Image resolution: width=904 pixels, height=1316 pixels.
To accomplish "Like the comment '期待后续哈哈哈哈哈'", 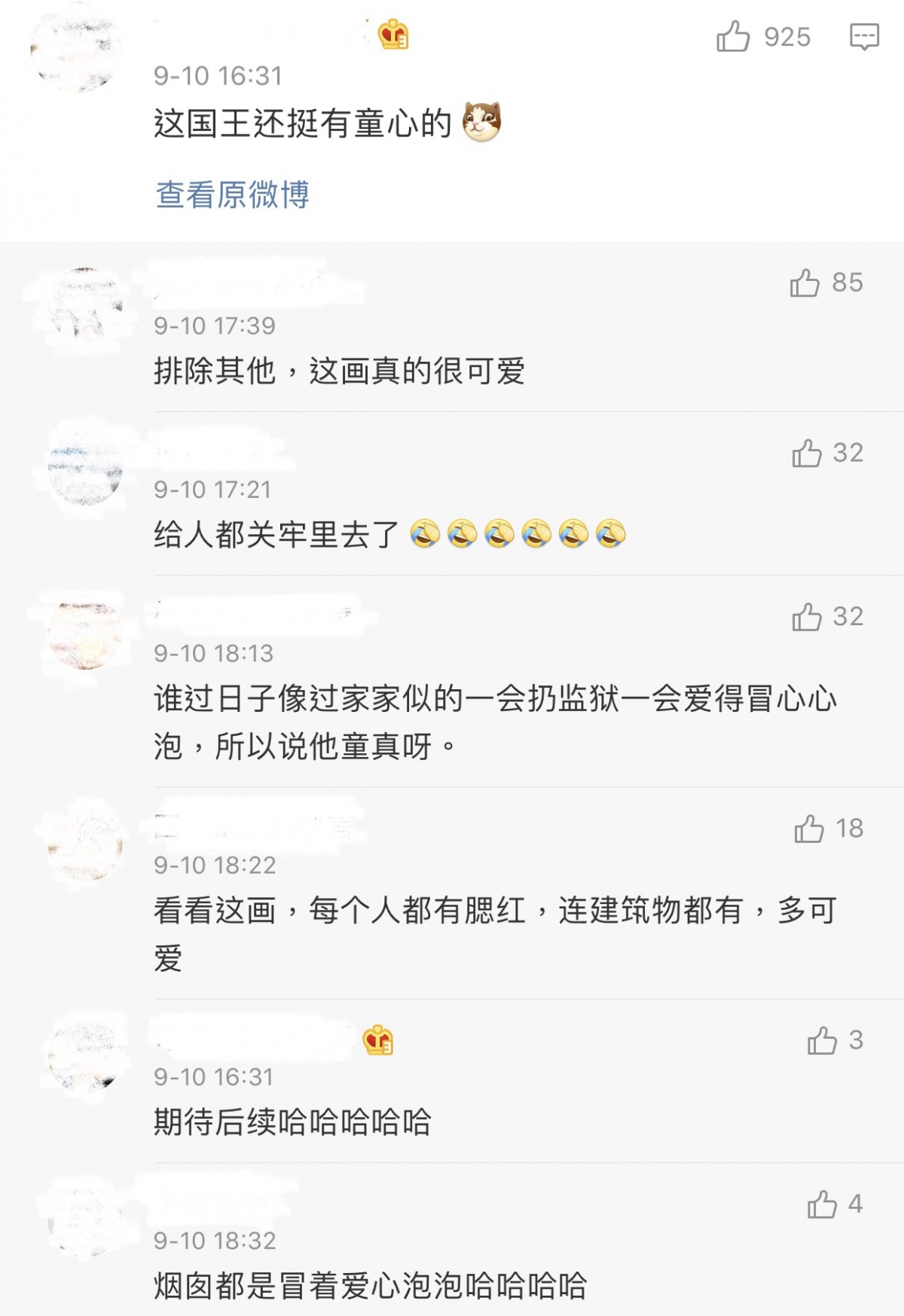I will (x=822, y=1041).
